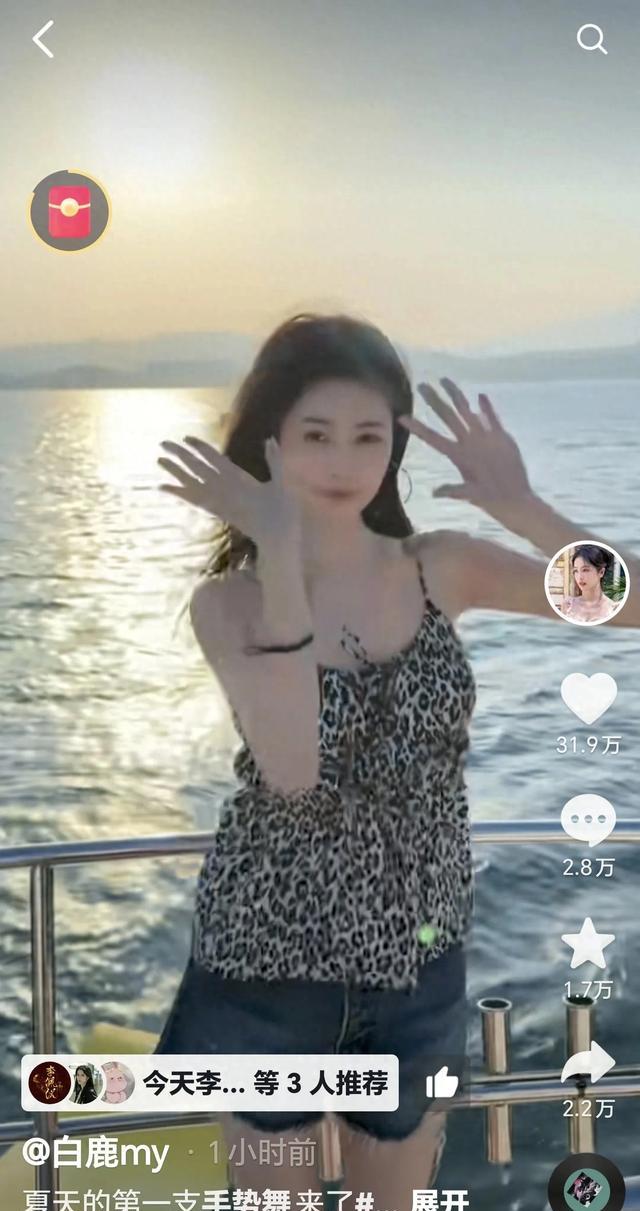Open the 3 people recommended banner
Viewport: 640px width, 1211px height.
pyautogui.click(x=210, y=1083)
